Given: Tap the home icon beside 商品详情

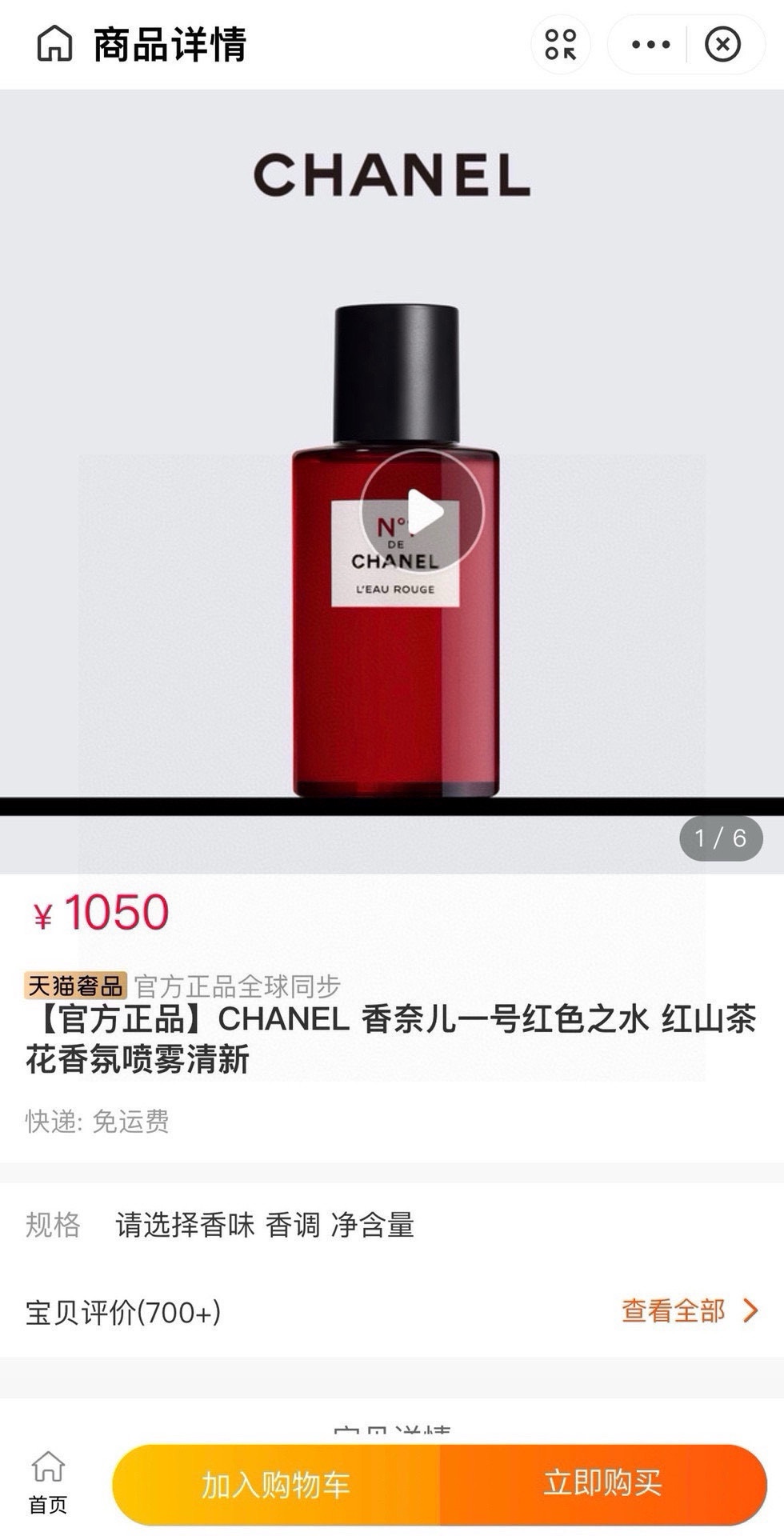Looking at the screenshot, I should (54, 43).
